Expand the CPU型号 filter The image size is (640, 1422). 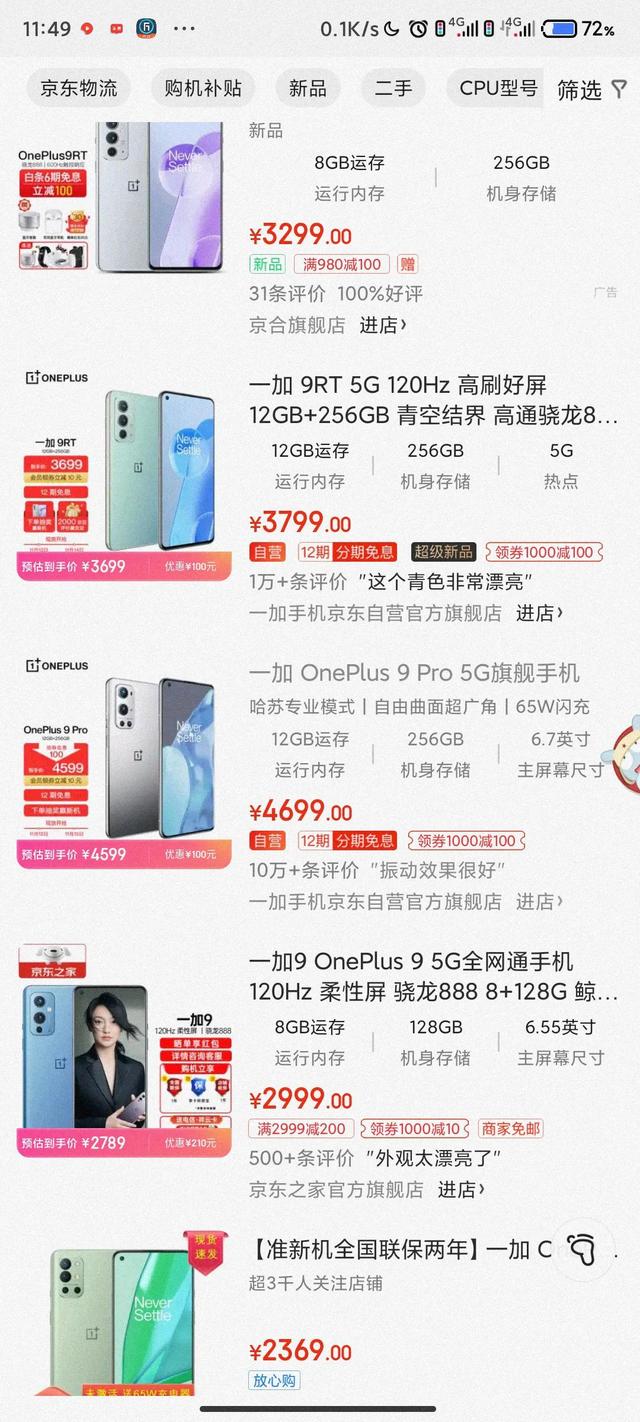click(497, 88)
